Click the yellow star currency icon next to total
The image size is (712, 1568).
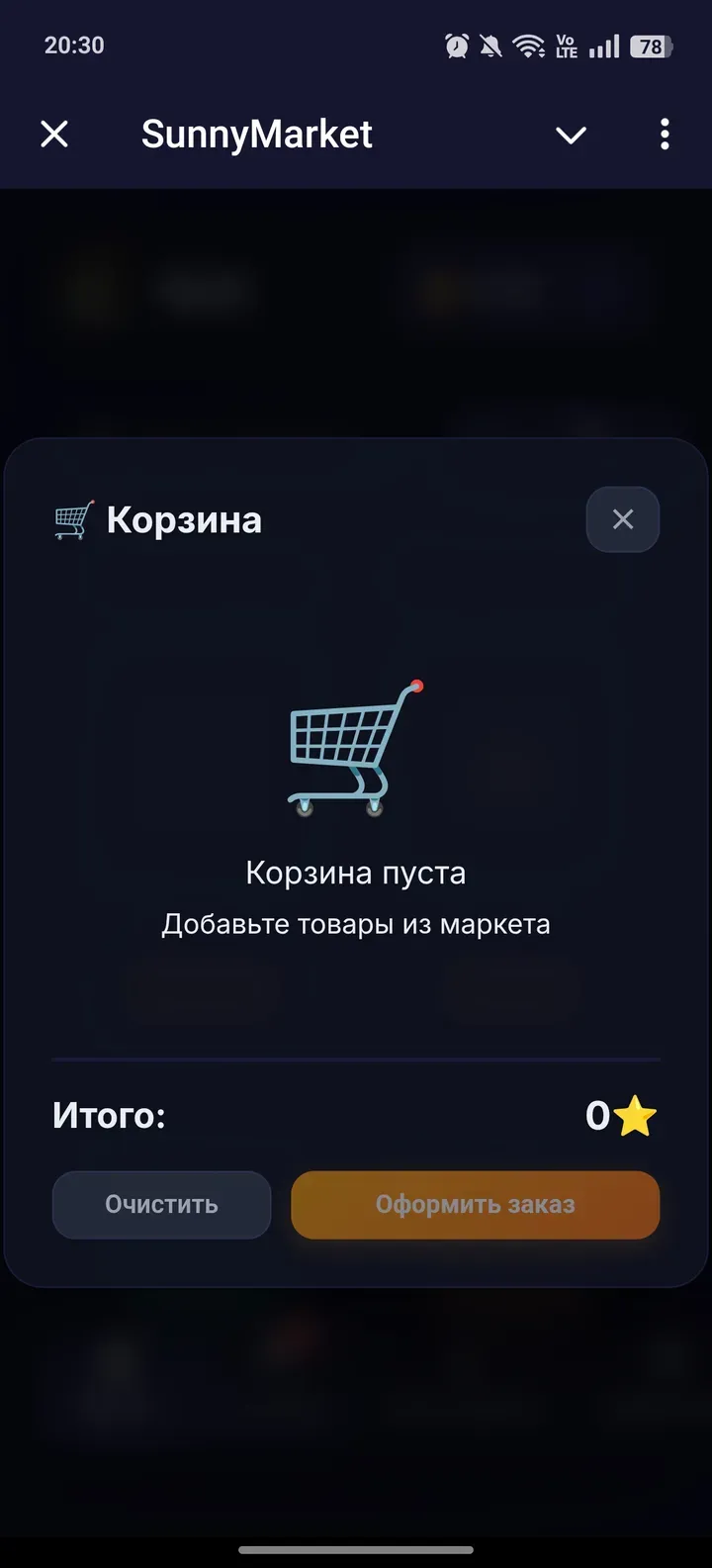tap(637, 1115)
